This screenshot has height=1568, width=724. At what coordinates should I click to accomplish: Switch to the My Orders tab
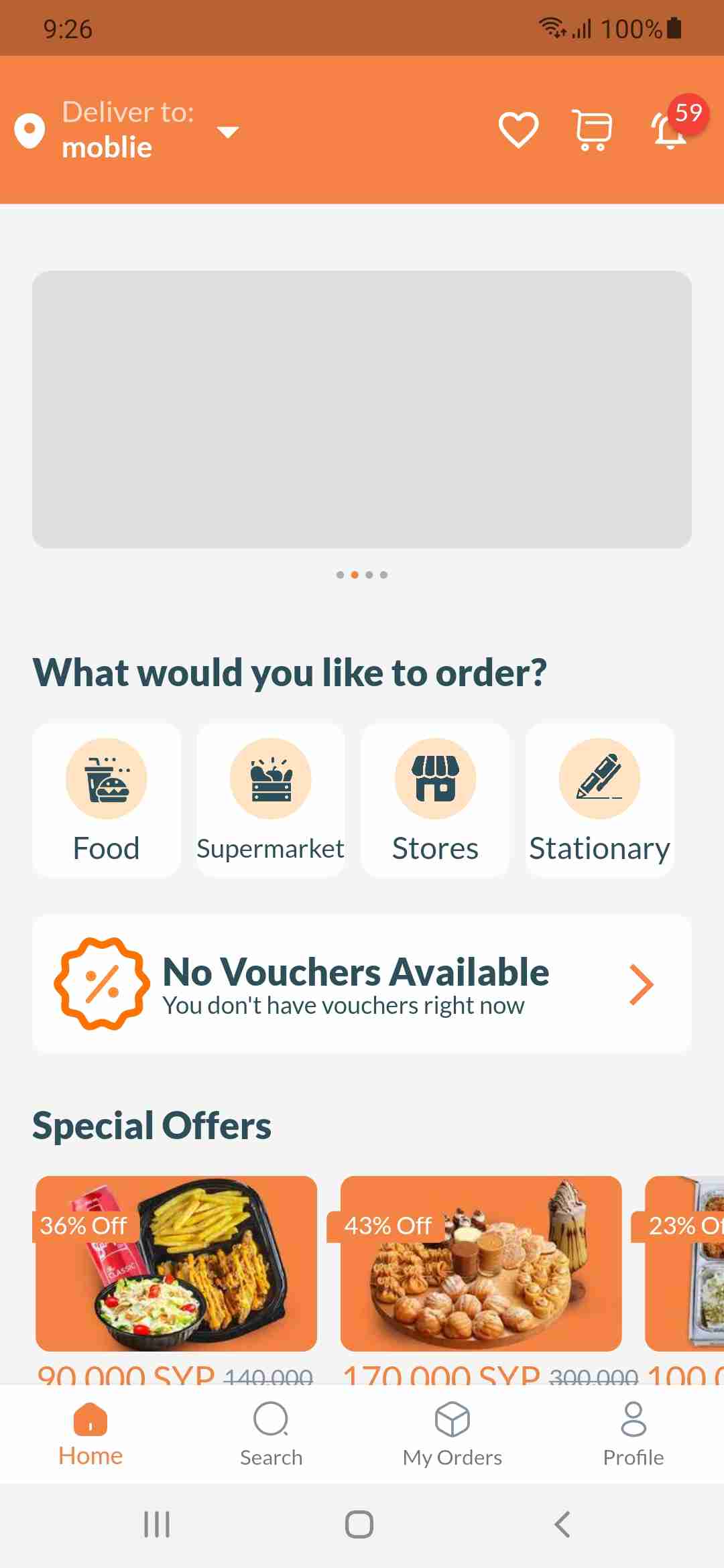point(452,1434)
